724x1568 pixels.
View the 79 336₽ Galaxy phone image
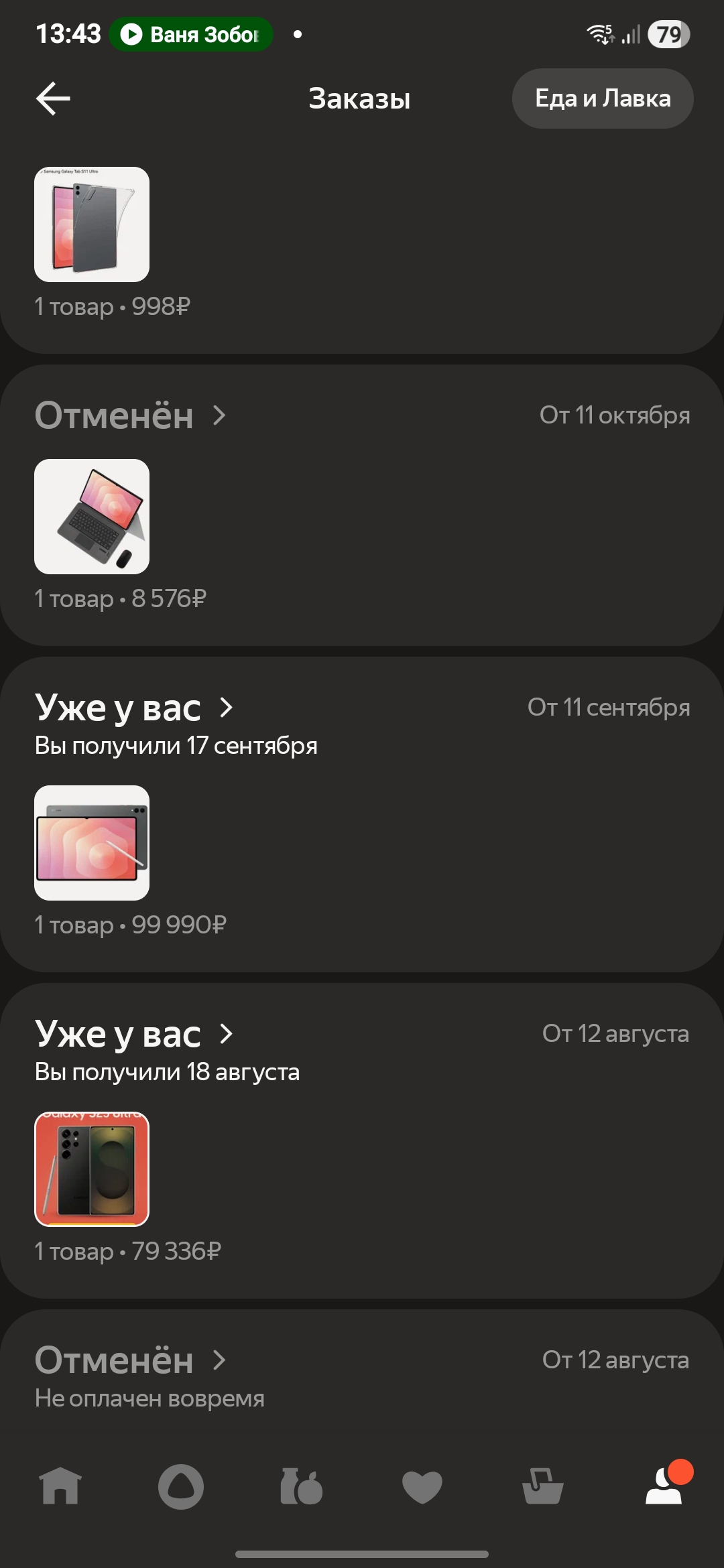(x=92, y=1169)
